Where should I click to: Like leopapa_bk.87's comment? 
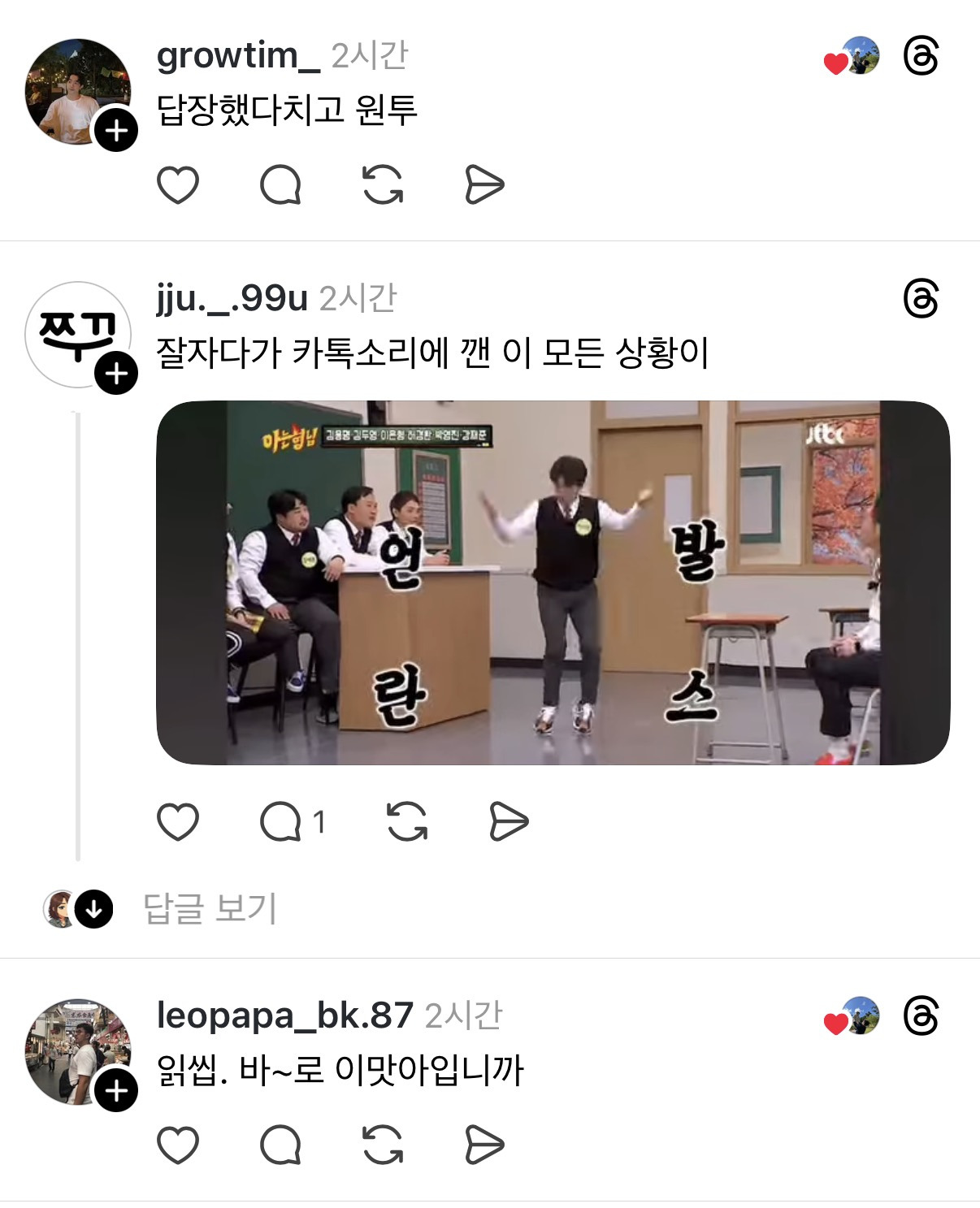[x=177, y=1145]
